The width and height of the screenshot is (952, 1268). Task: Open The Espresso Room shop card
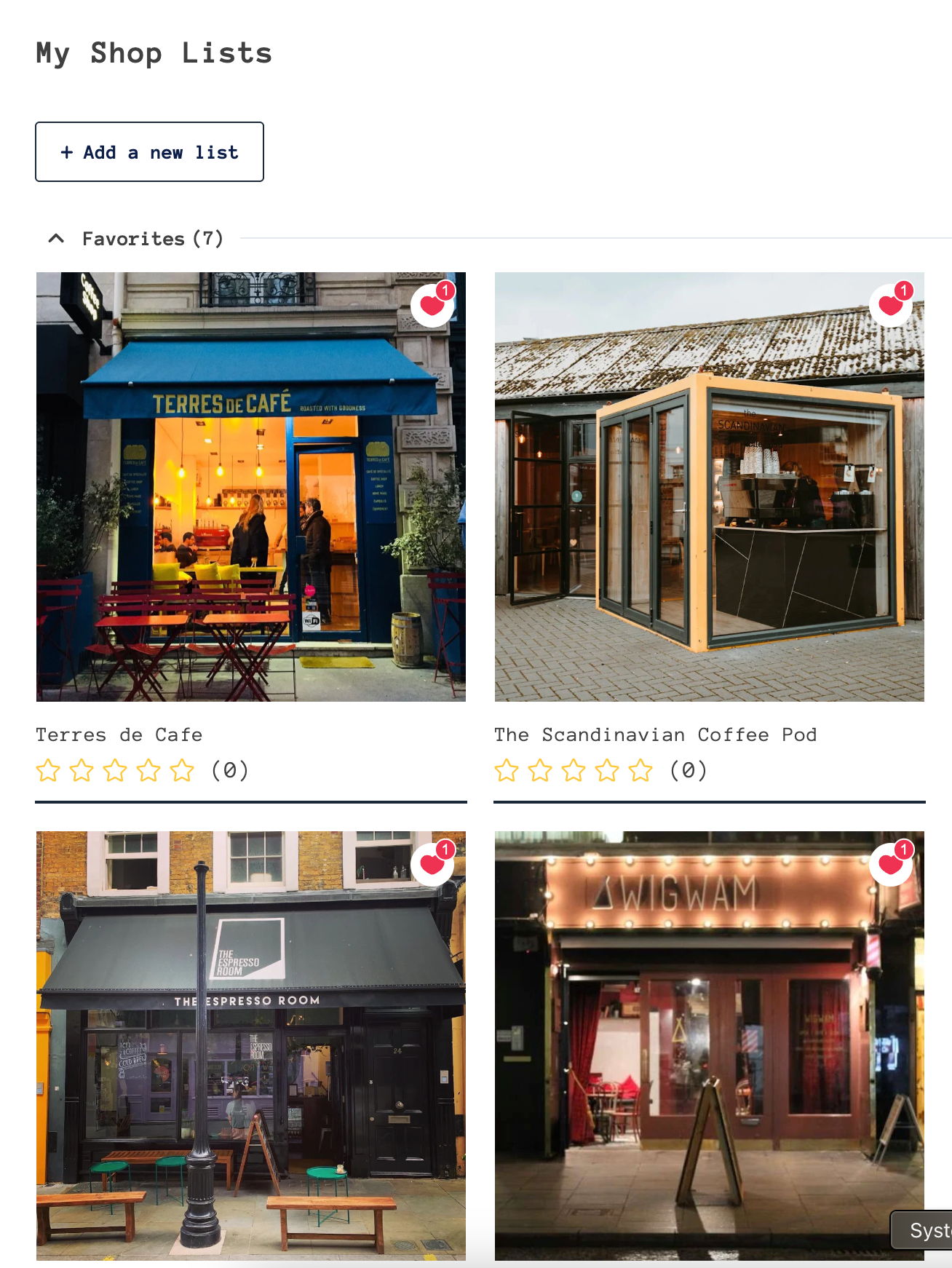(x=250, y=1045)
